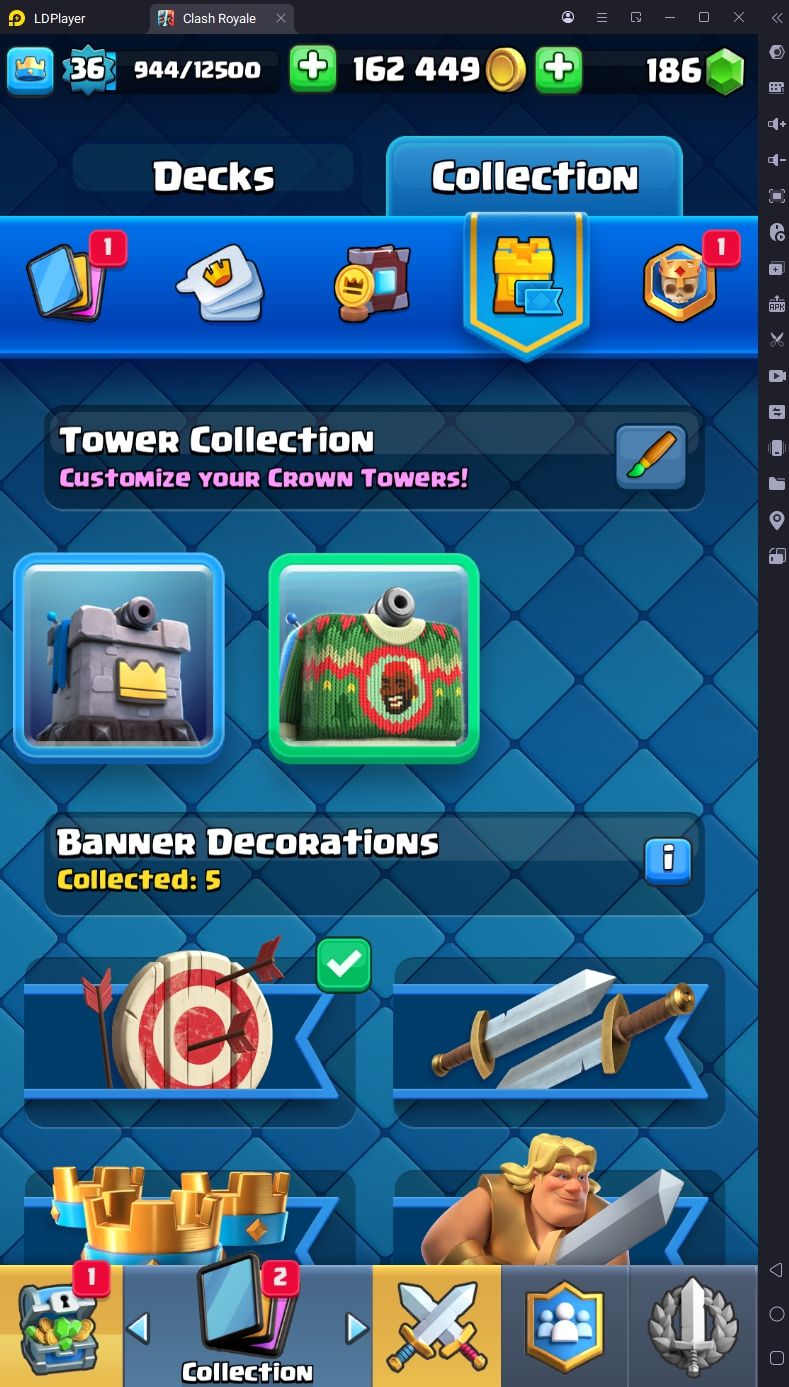Show Banner Decorations info
This screenshot has height=1387, width=789.
point(668,858)
